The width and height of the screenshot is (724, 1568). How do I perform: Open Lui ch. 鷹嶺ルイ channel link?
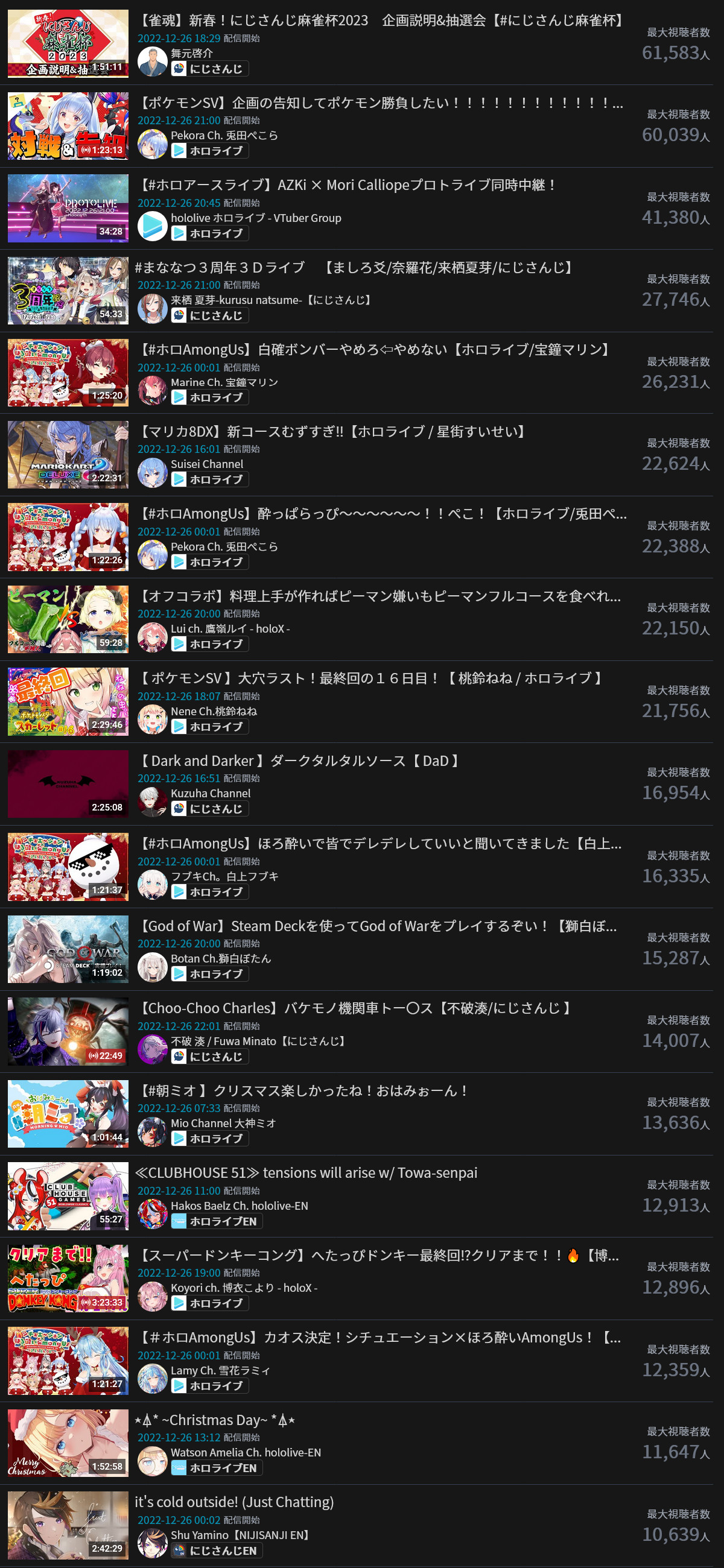click(x=230, y=629)
